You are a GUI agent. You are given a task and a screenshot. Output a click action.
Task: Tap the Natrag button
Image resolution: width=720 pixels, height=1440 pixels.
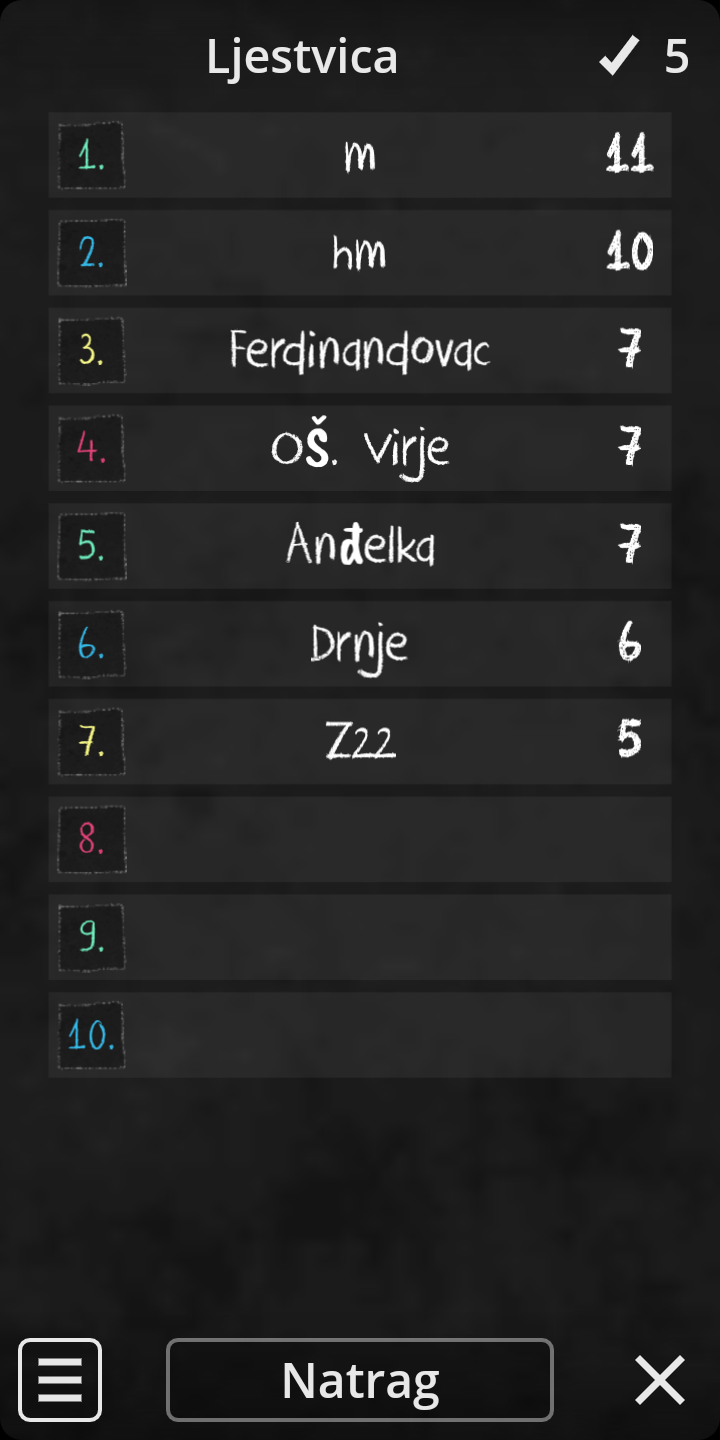tap(360, 1380)
